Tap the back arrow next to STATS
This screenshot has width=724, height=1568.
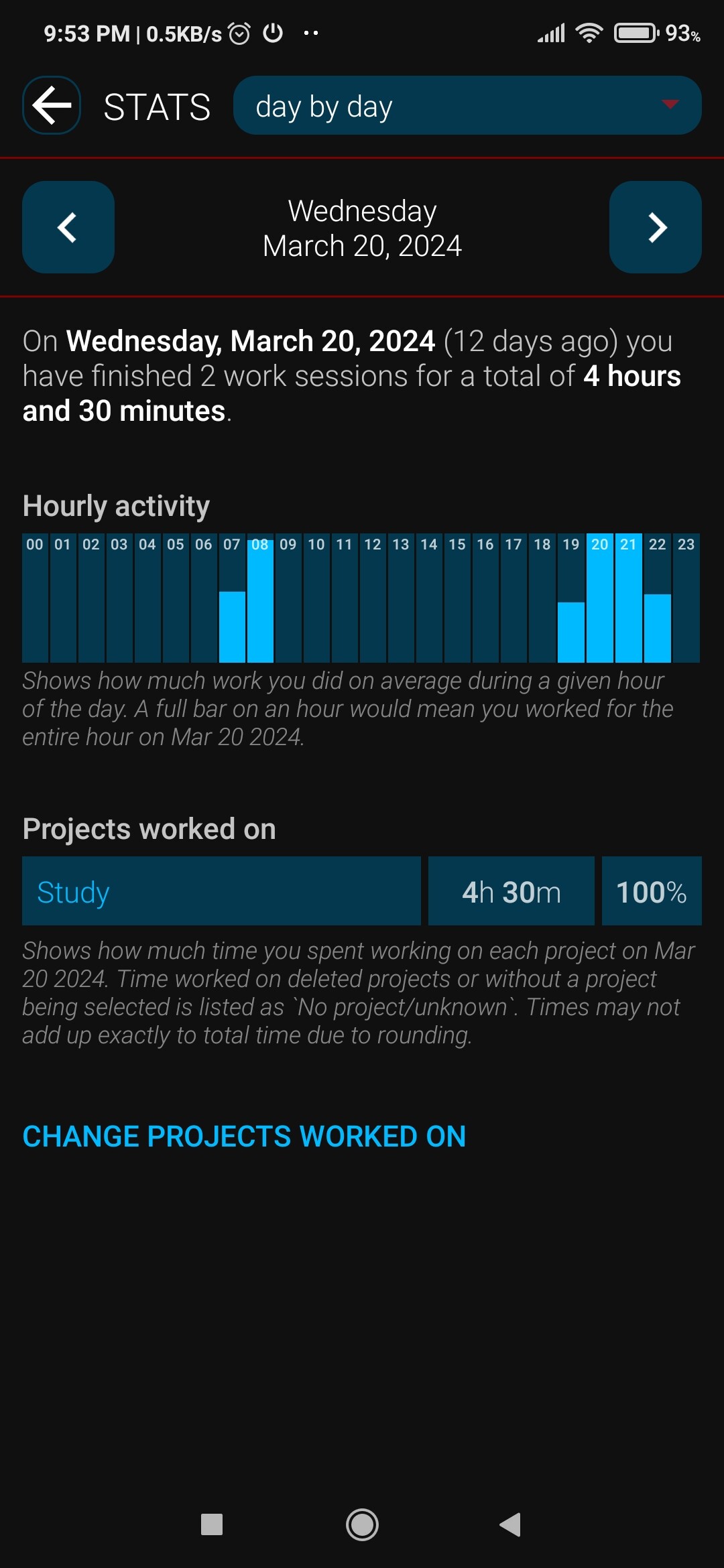coord(52,105)
